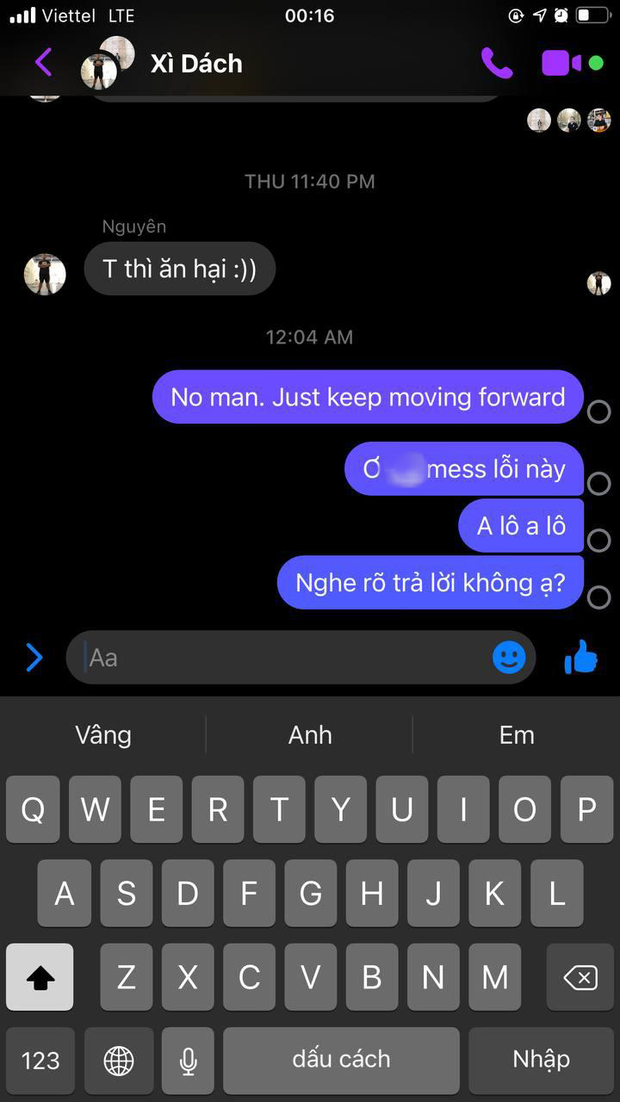Pick the Anh keyboard suggestion
Image resolution: width=620 pixels, height=1102 pixels.
tap(310, 735)
